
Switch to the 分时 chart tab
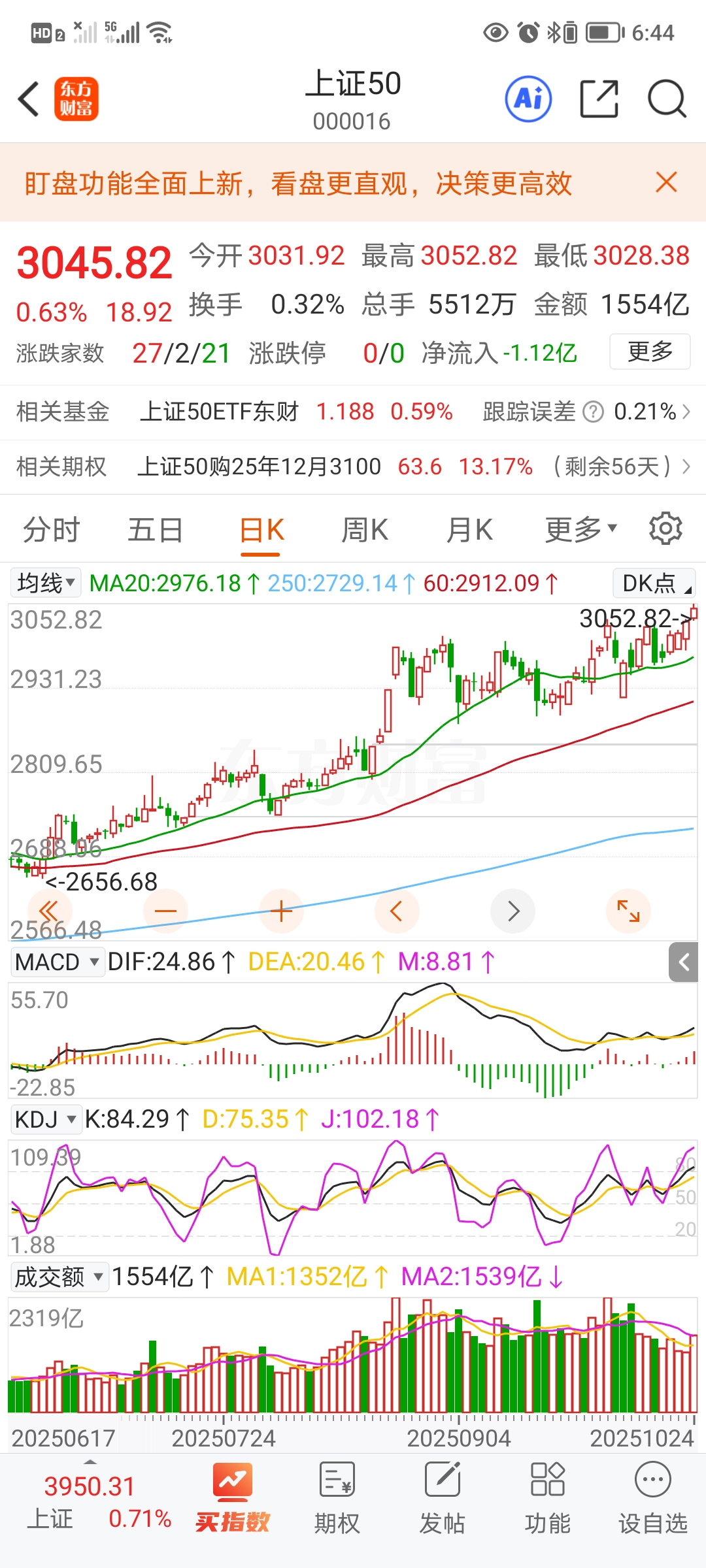(51, 530)
